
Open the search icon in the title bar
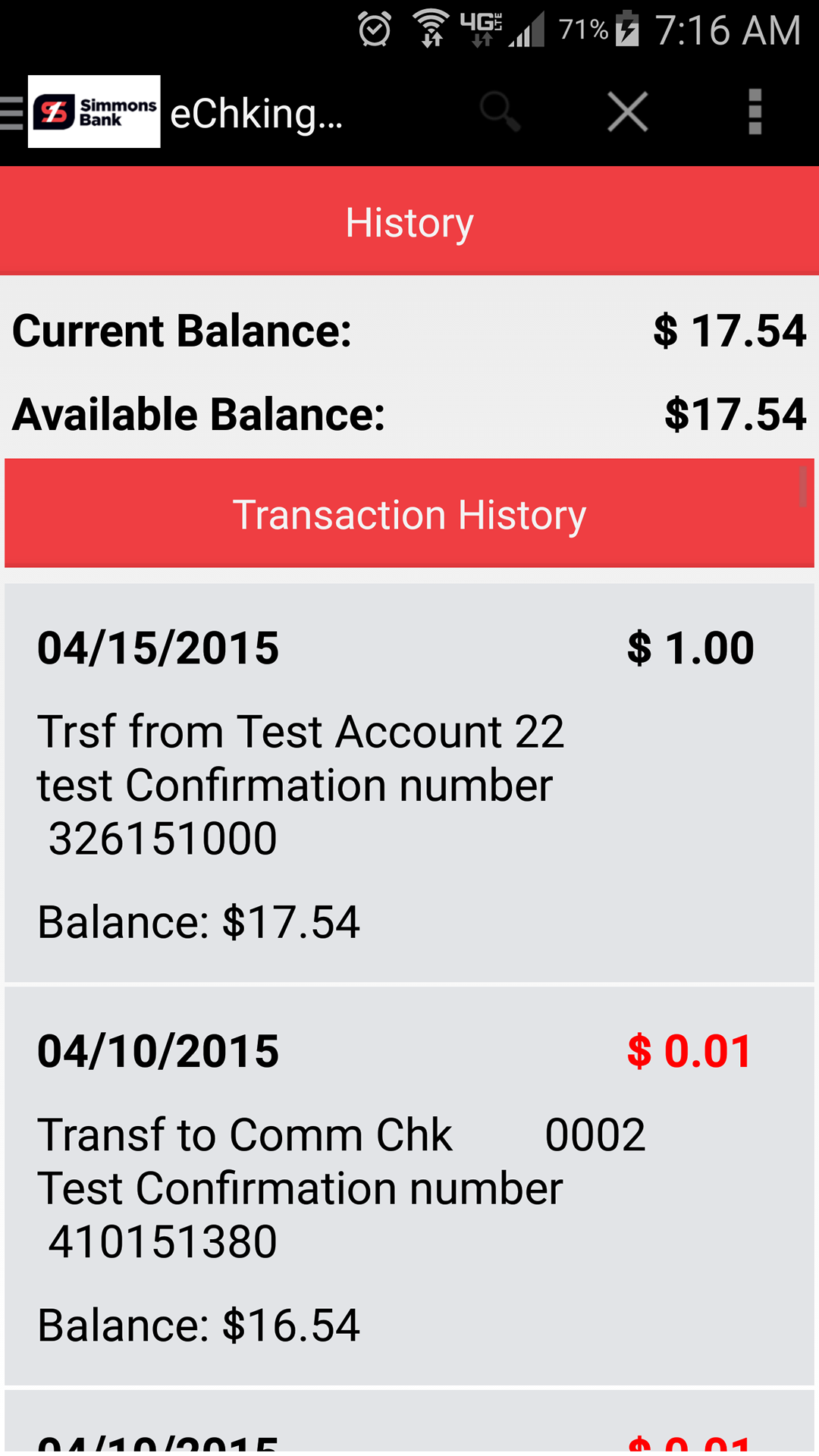pyautogui.click(x=500, y=111)
